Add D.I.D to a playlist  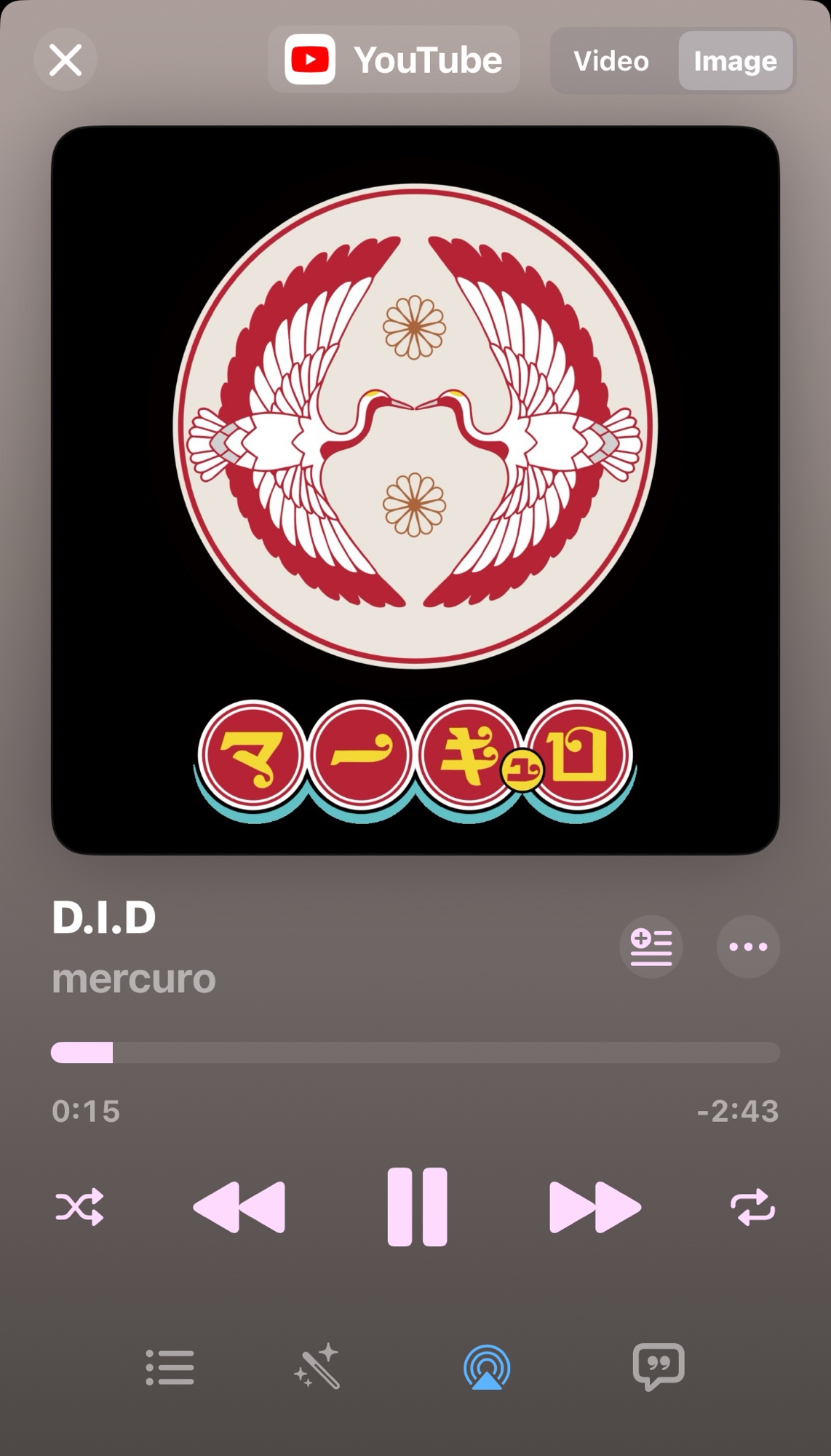coord(651,946)
